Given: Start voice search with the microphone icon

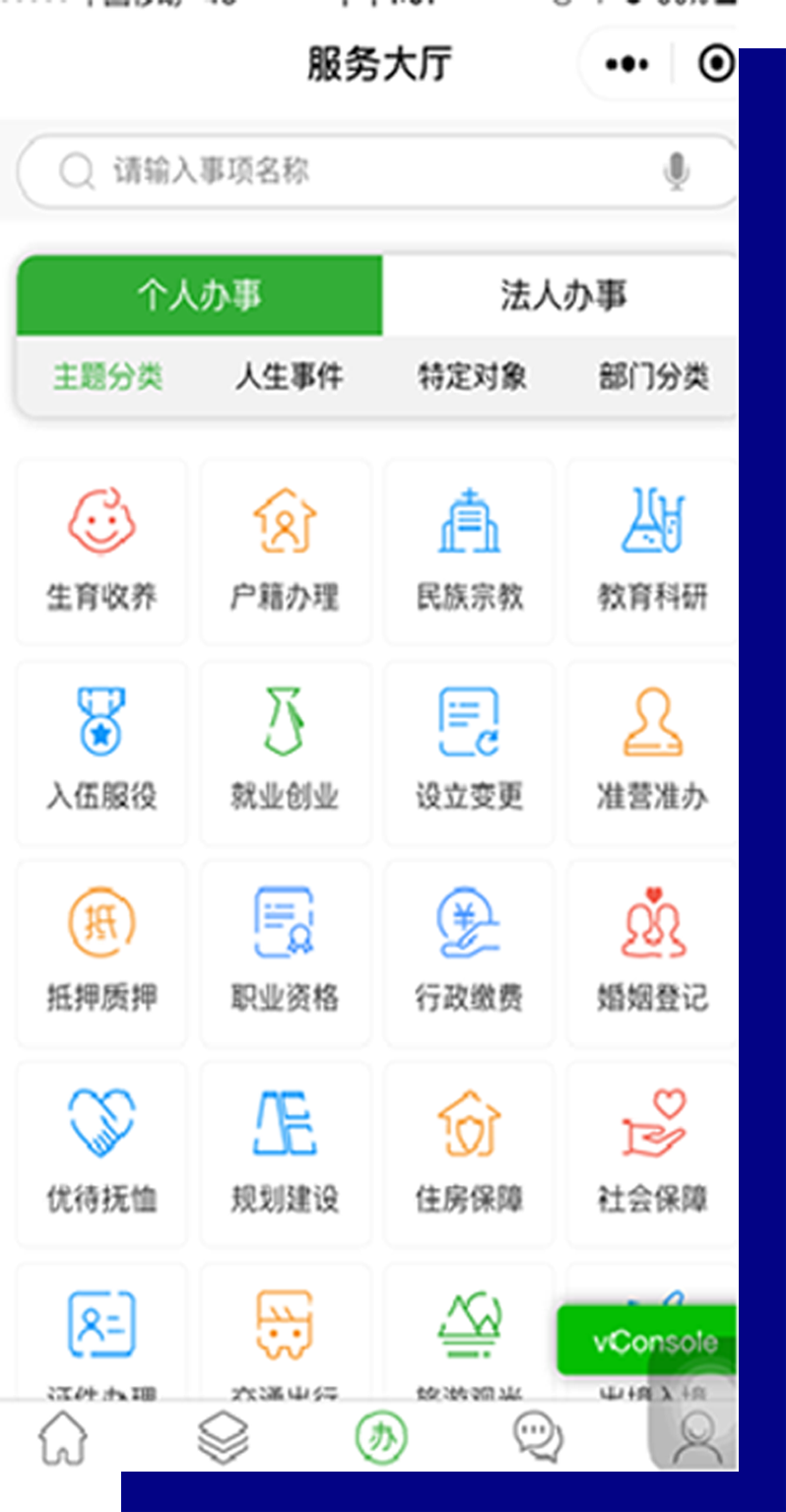Looking at the screenshot, I should pos(676,171).
